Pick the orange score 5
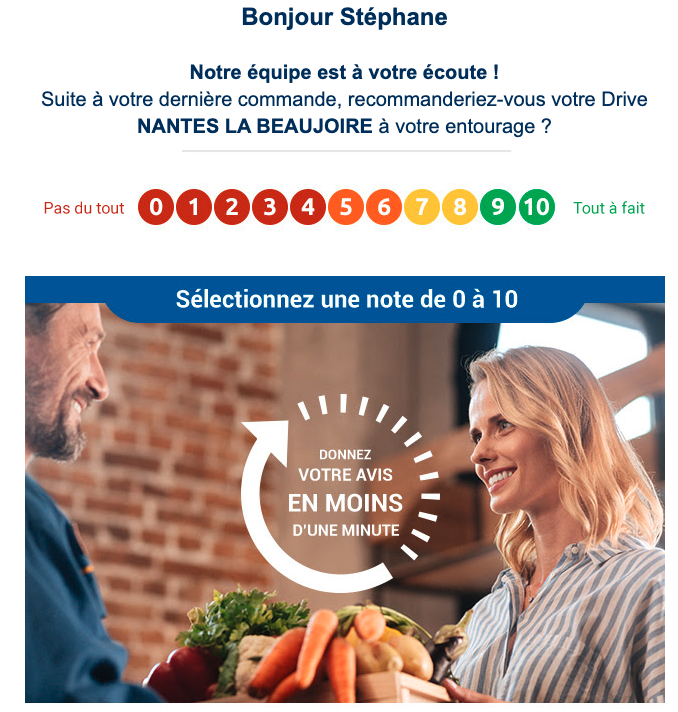Image resolution: width=678 pixels, height=712 pixels. (x=346, y=208)
